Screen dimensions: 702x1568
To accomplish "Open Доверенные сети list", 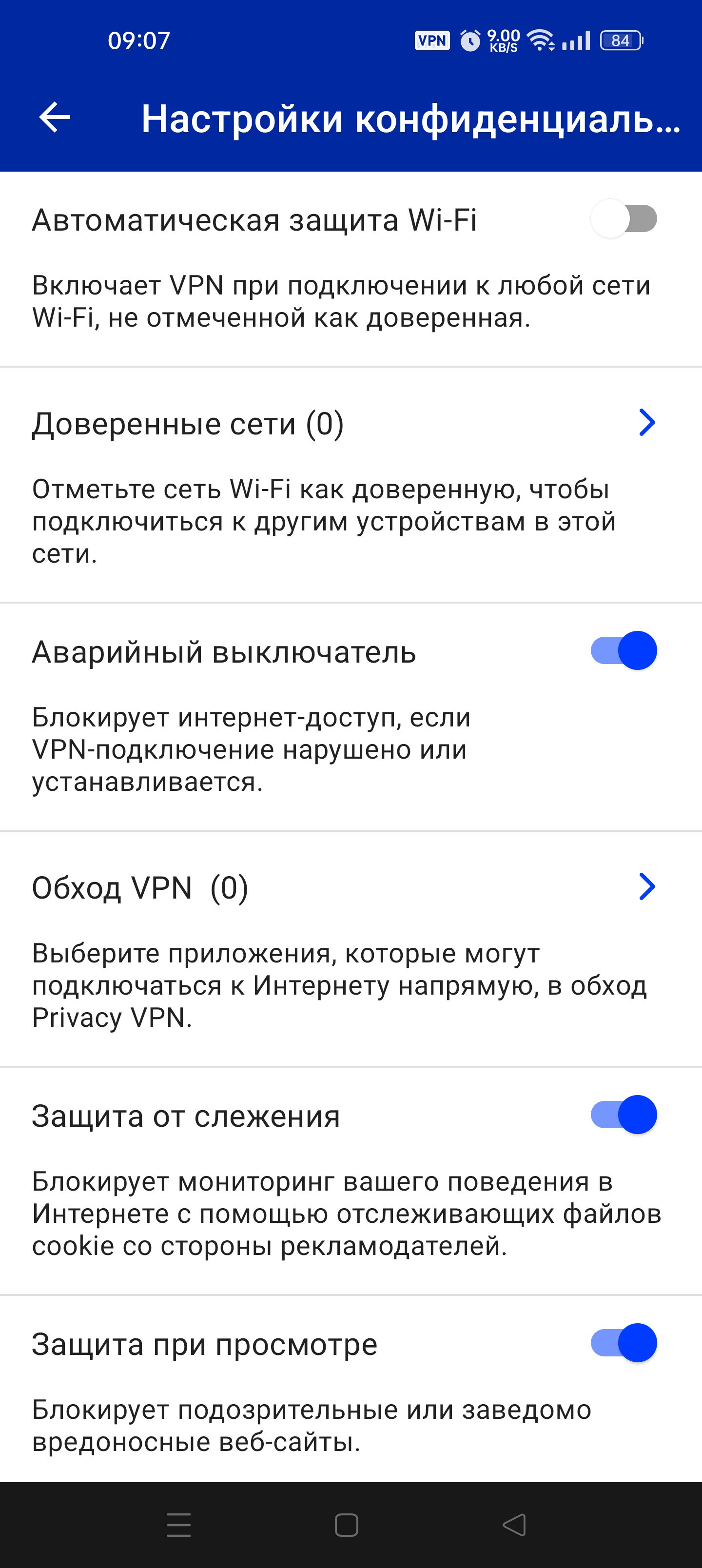I will click(x=646, y=423).
